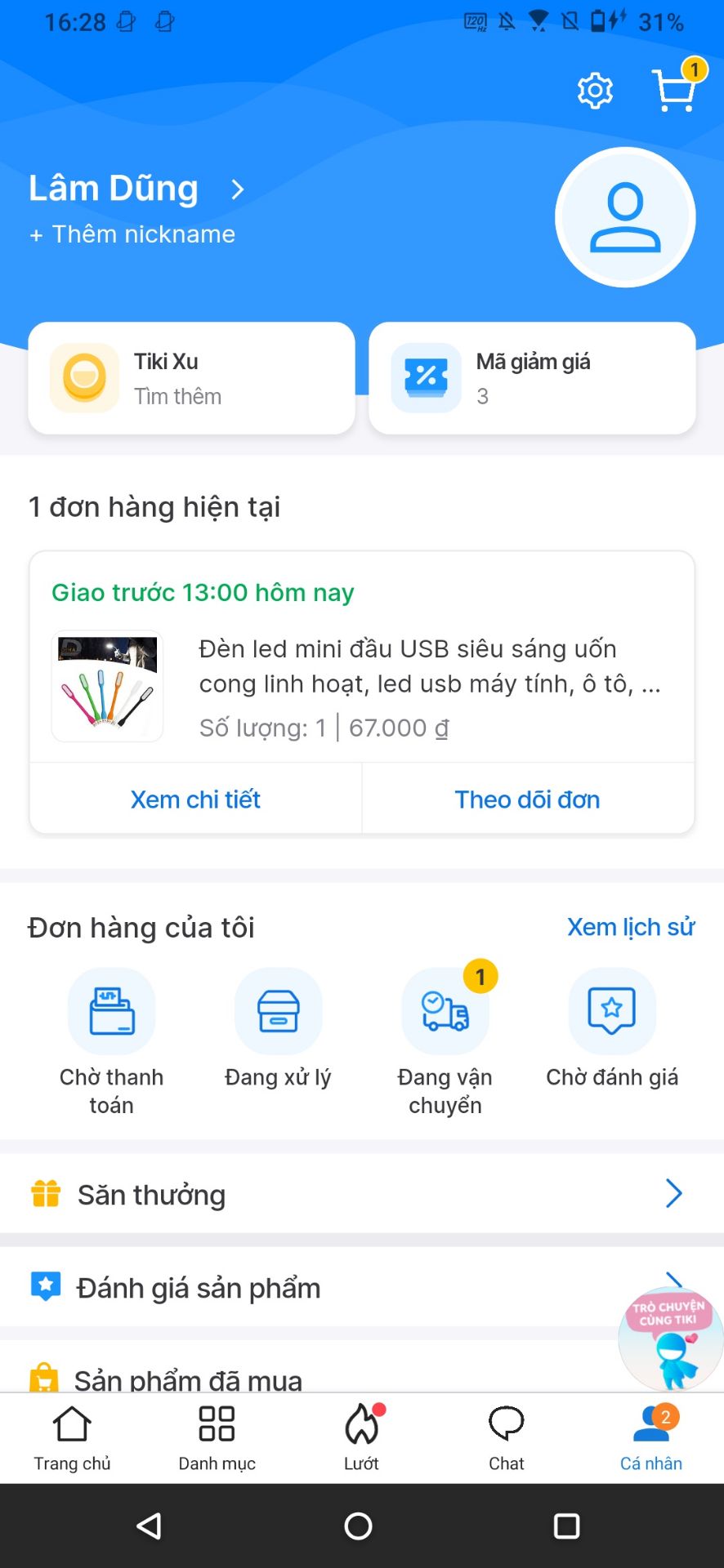This screenshot has width=724, height=1568.
Task: Expand profile details via chevron beside Lâm Dũng
Action: coord(237,189)
